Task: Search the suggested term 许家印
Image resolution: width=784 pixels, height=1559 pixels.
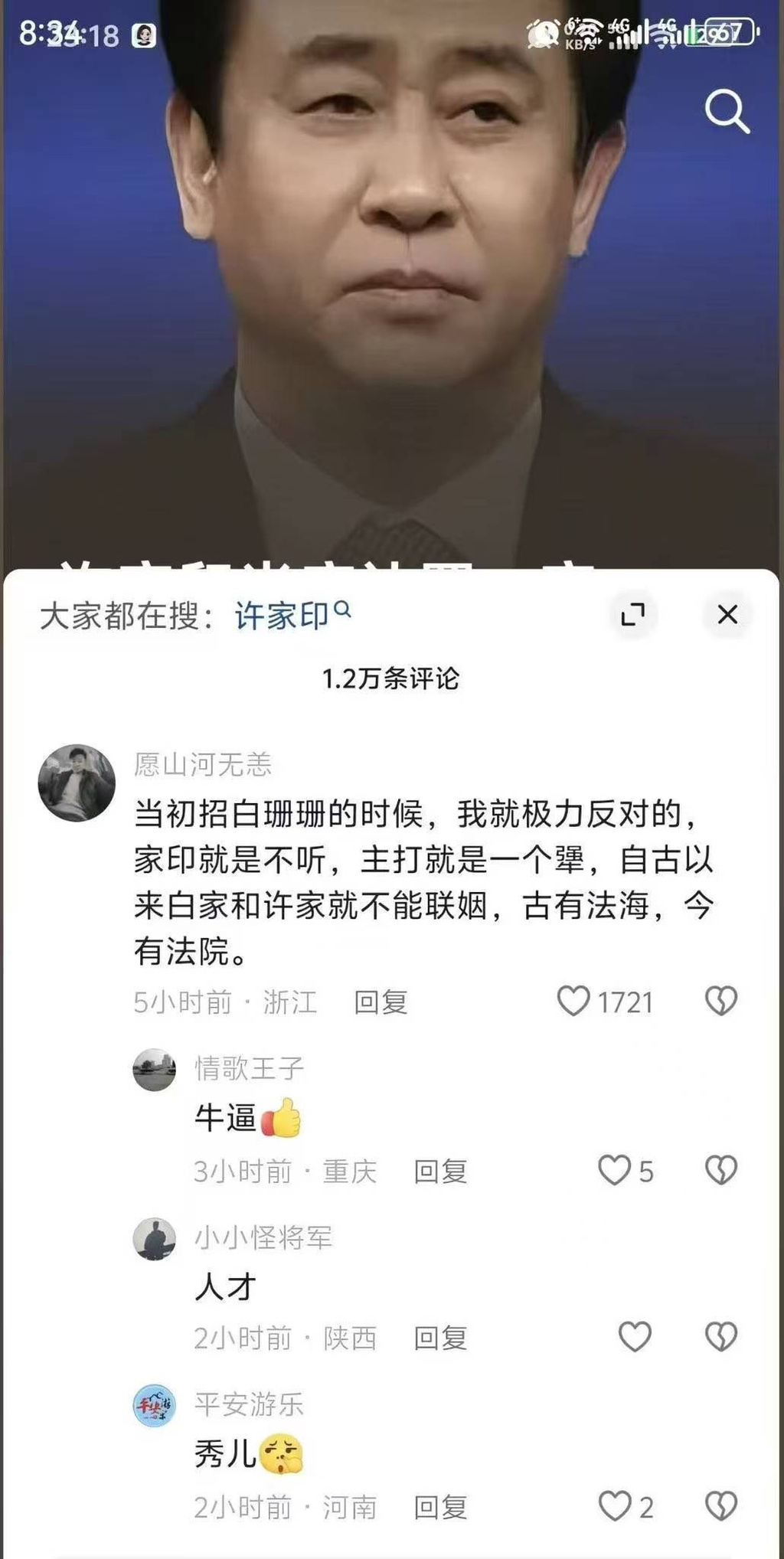Action: click(292, 615)
